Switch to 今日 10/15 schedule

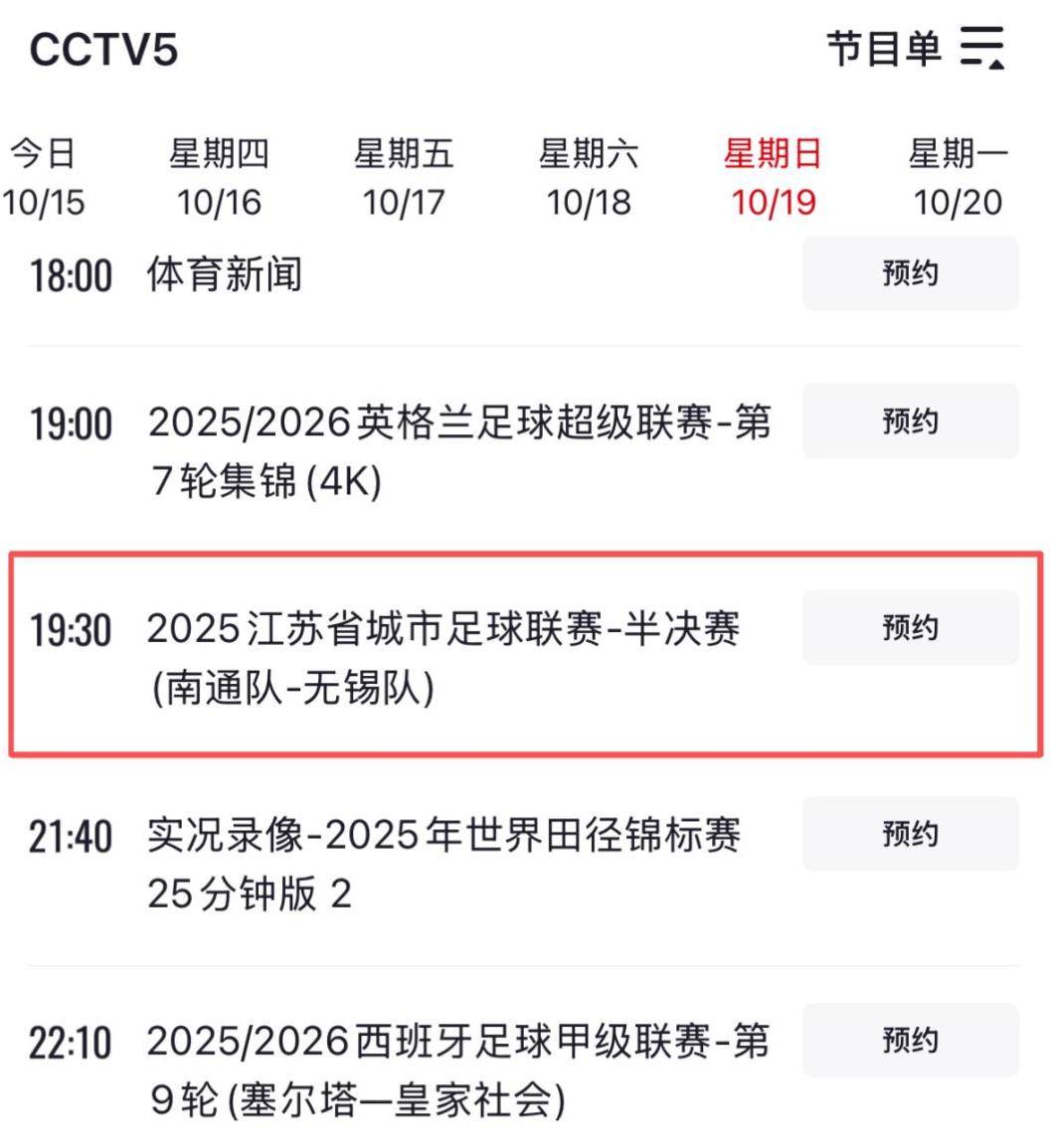43,179
